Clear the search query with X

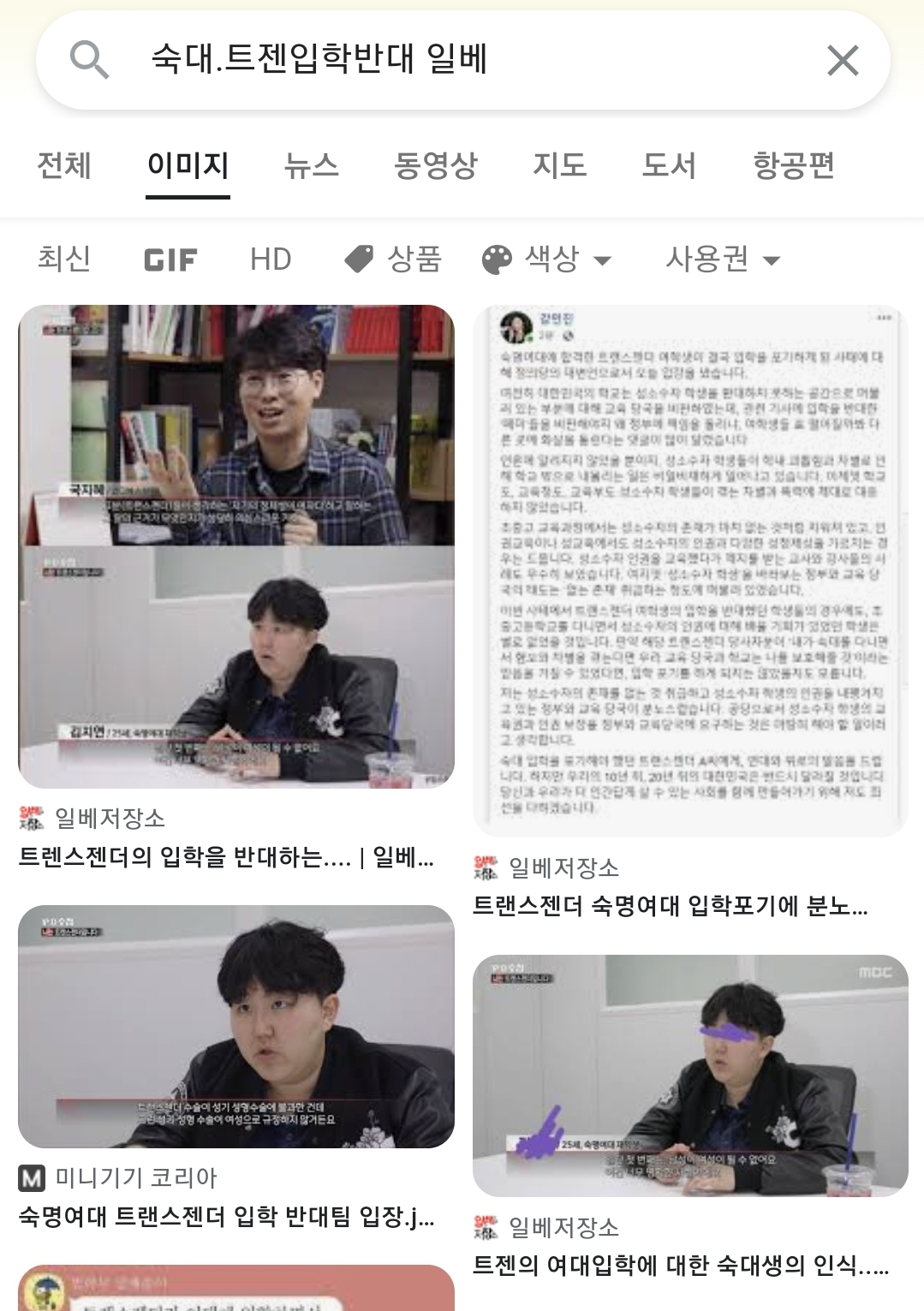pyautogui.click(x=843, y=61)
